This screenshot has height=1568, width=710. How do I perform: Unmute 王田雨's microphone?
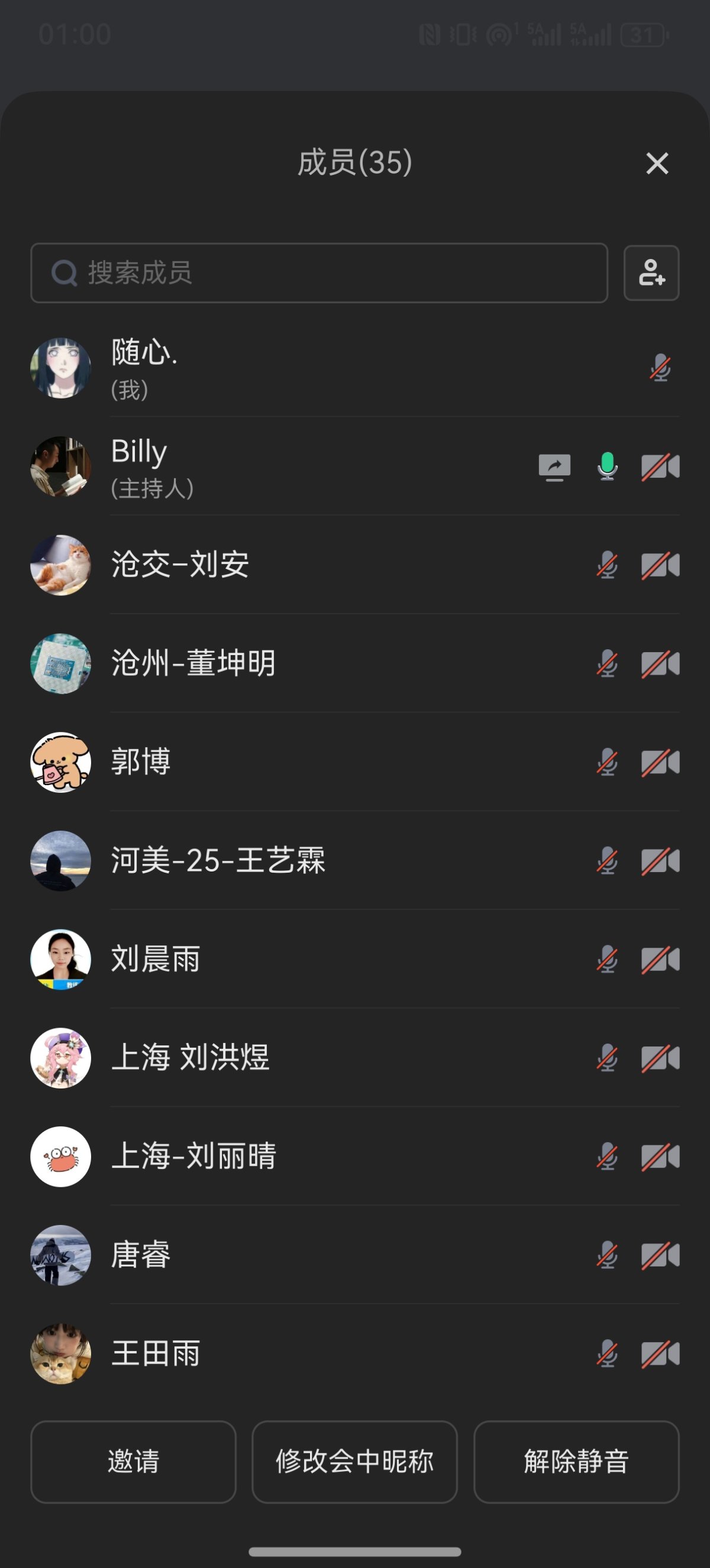coord(607,1354)
